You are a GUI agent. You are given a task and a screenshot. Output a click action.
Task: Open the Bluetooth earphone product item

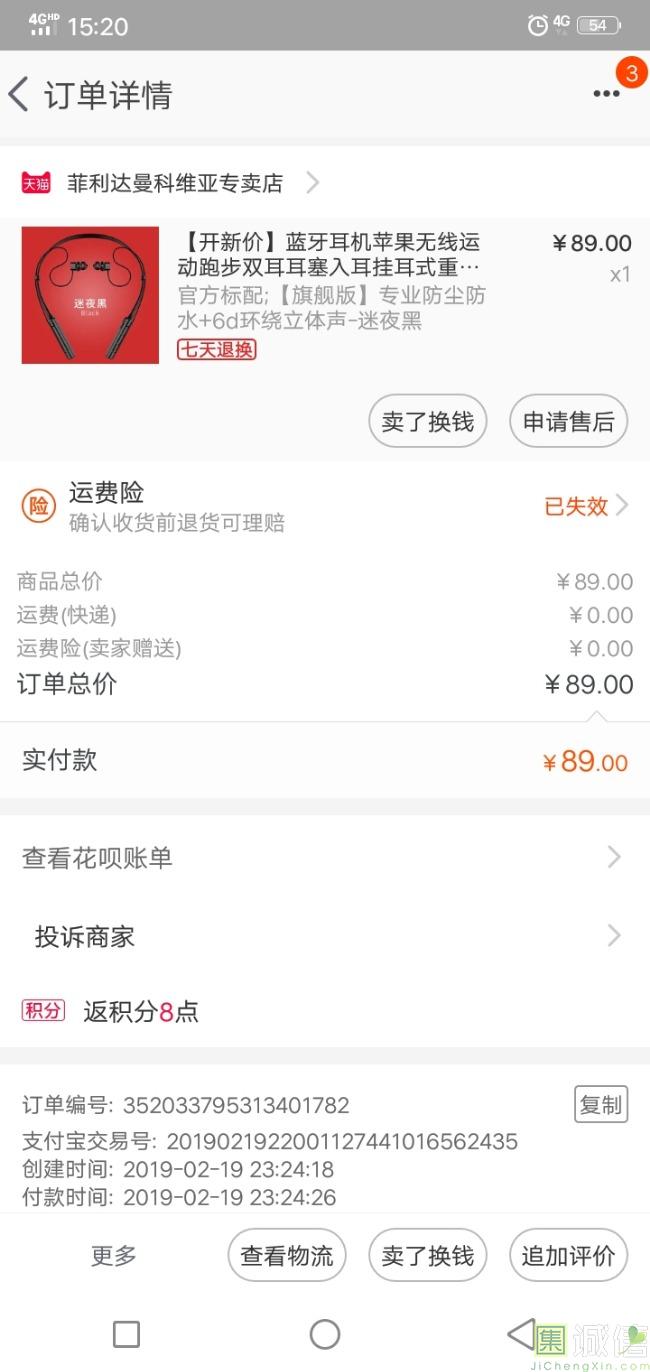[325, 295]
